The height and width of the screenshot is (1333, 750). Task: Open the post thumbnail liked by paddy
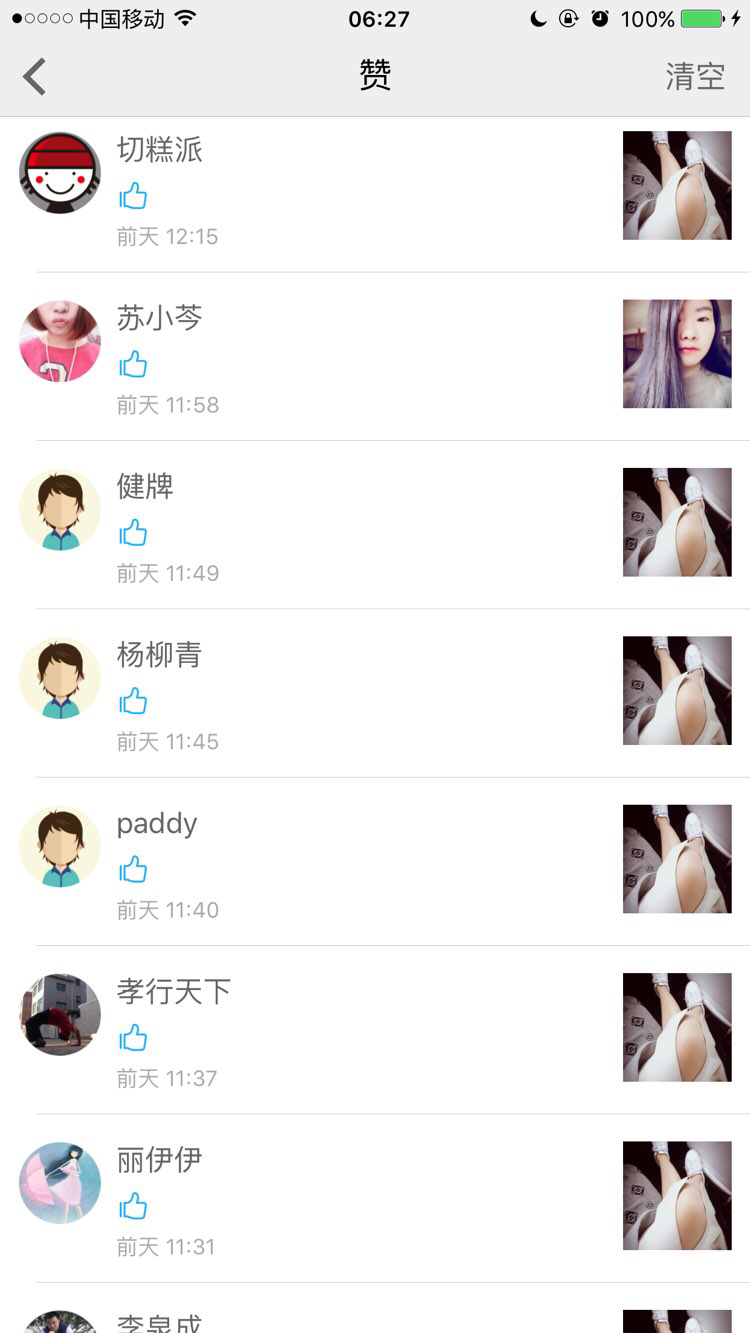coord(677,859)
